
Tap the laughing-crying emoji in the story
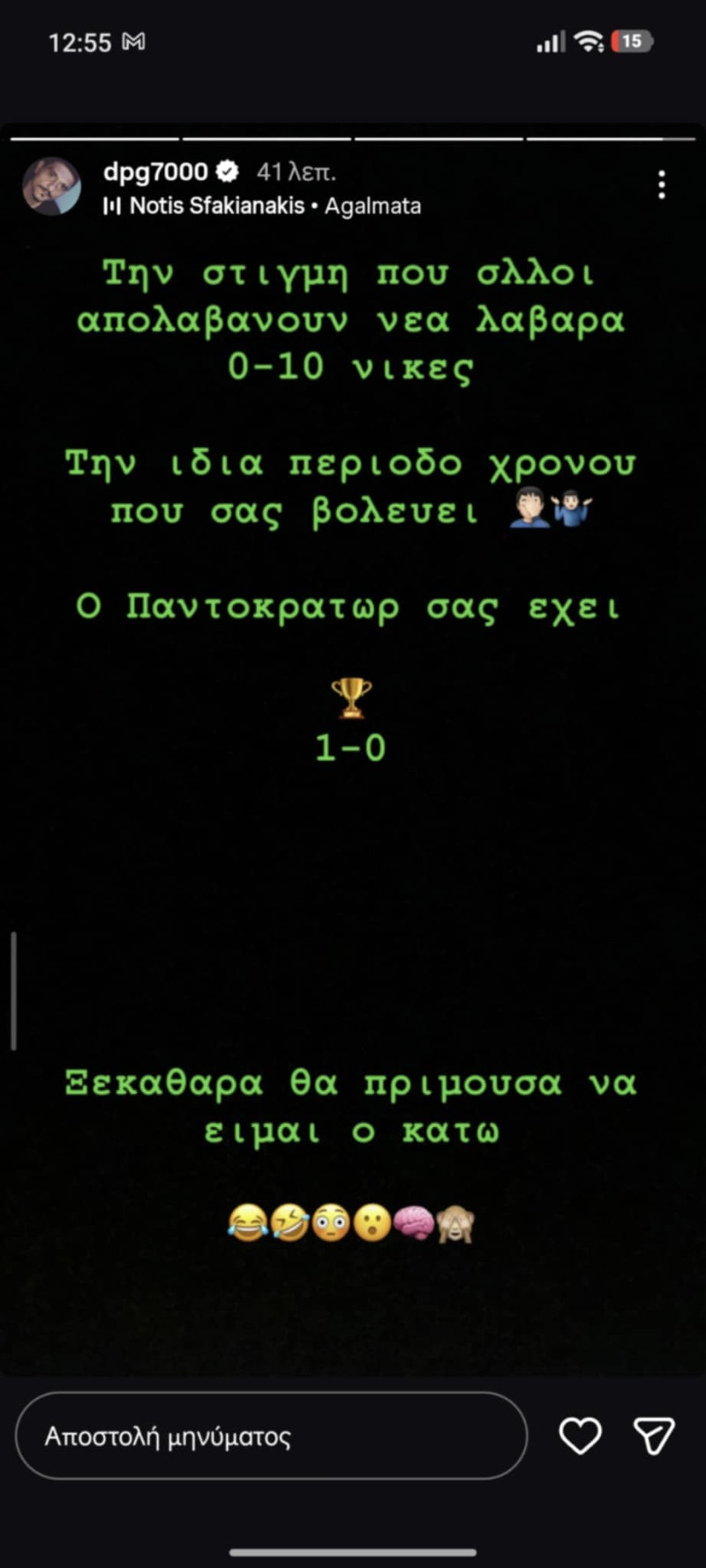click(250, 1224)
